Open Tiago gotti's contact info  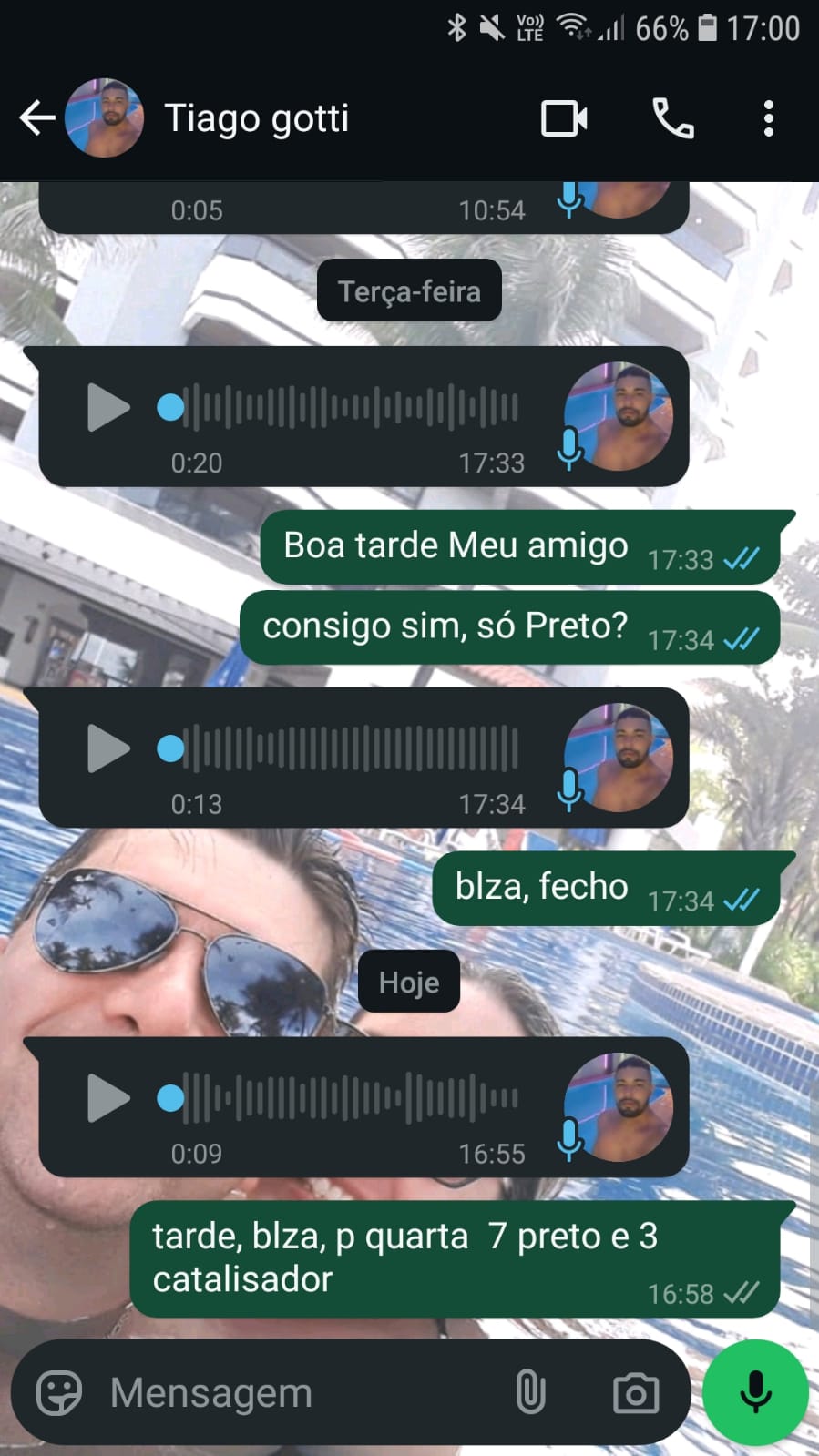[256, 118]
